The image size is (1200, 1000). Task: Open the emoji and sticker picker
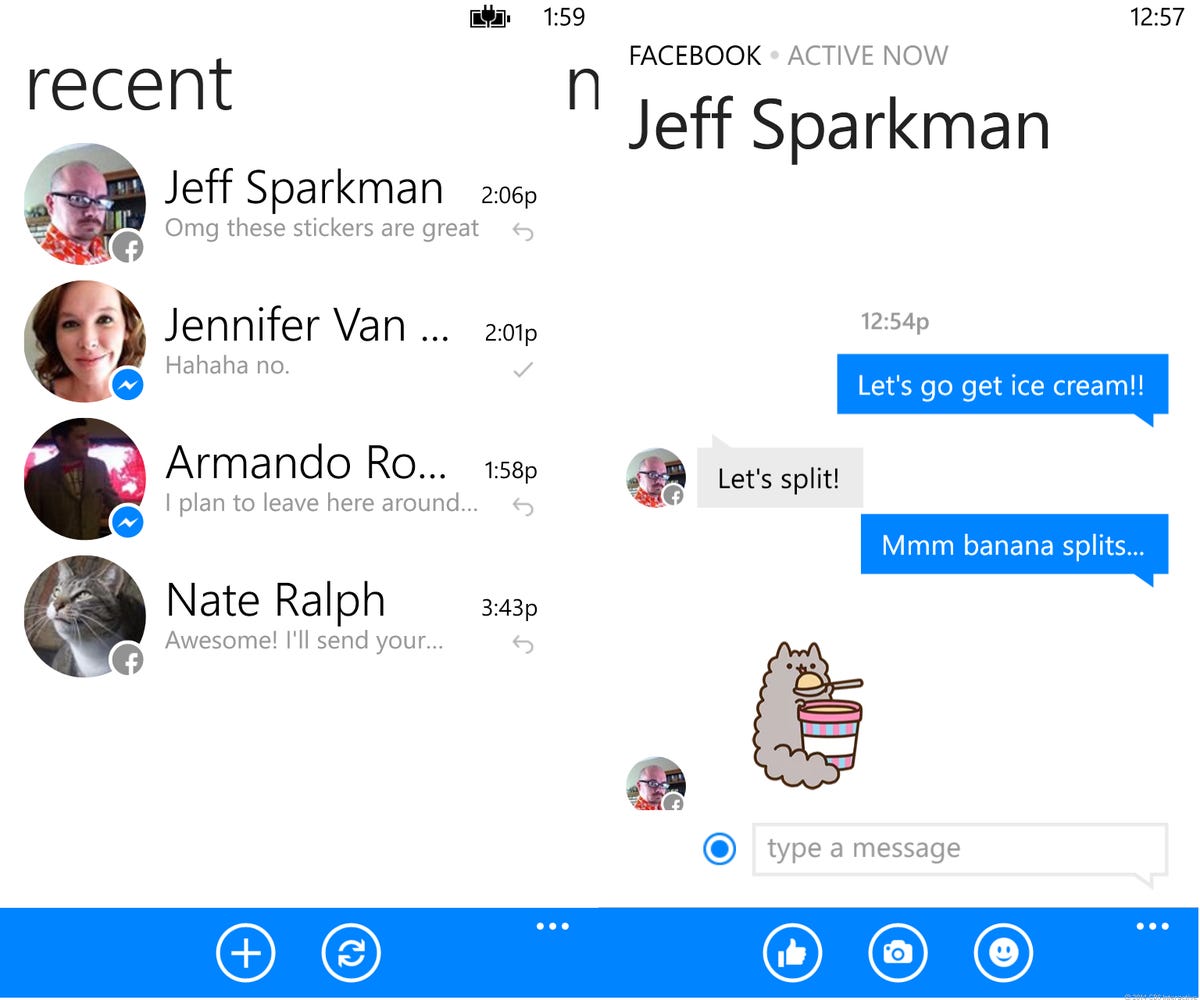tap(1003, 953)
